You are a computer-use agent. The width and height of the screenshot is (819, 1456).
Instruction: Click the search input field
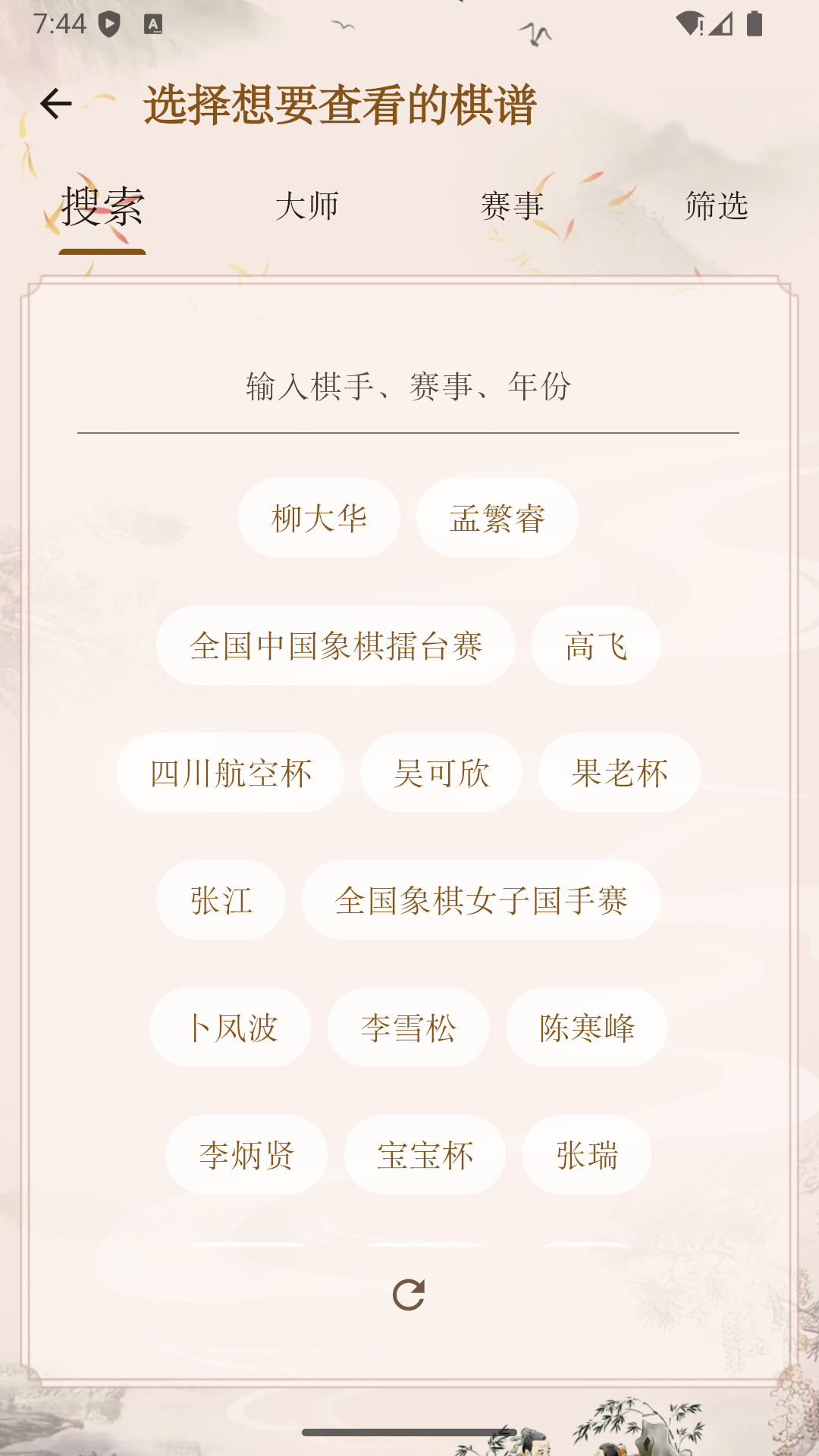point(409,388)
